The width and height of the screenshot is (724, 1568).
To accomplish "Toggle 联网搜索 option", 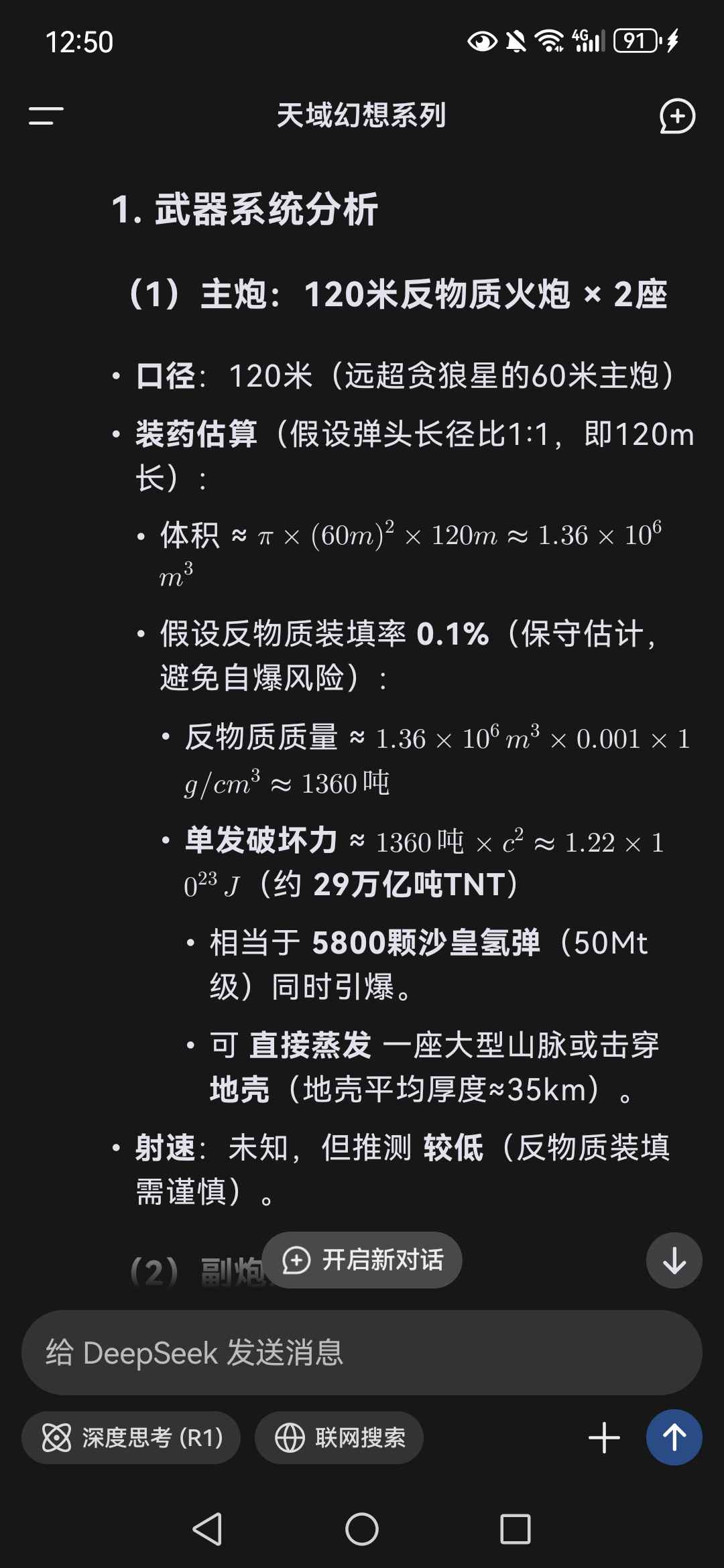I will [339, 1438].
